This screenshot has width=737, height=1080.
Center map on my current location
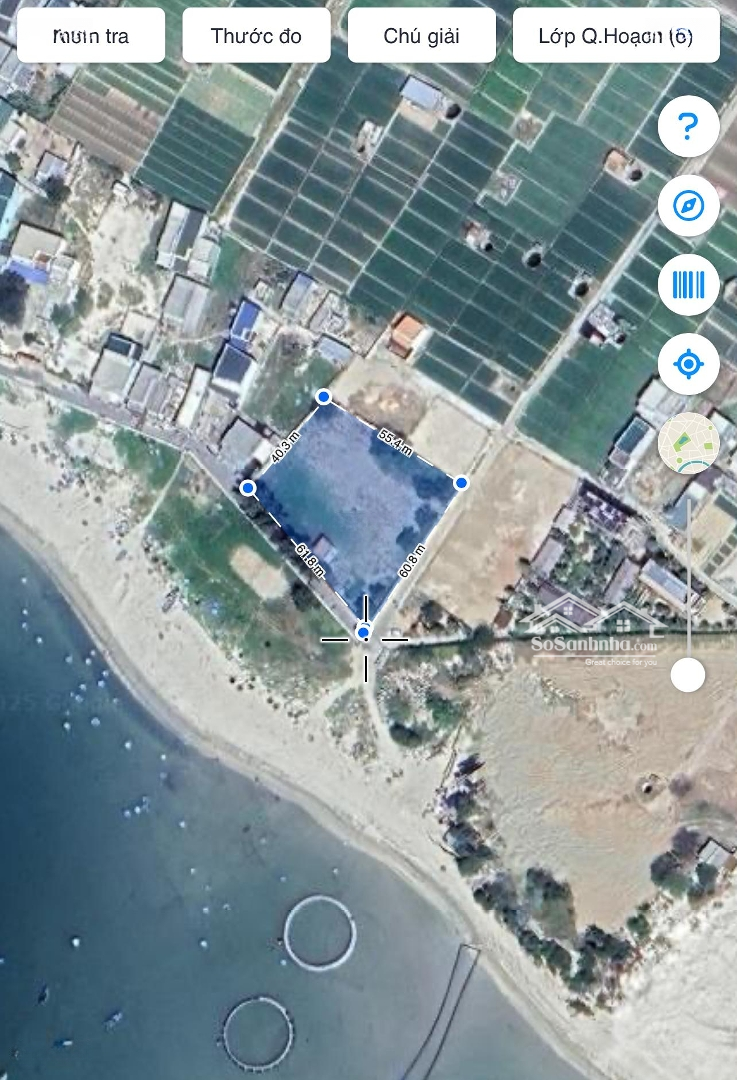688,364
